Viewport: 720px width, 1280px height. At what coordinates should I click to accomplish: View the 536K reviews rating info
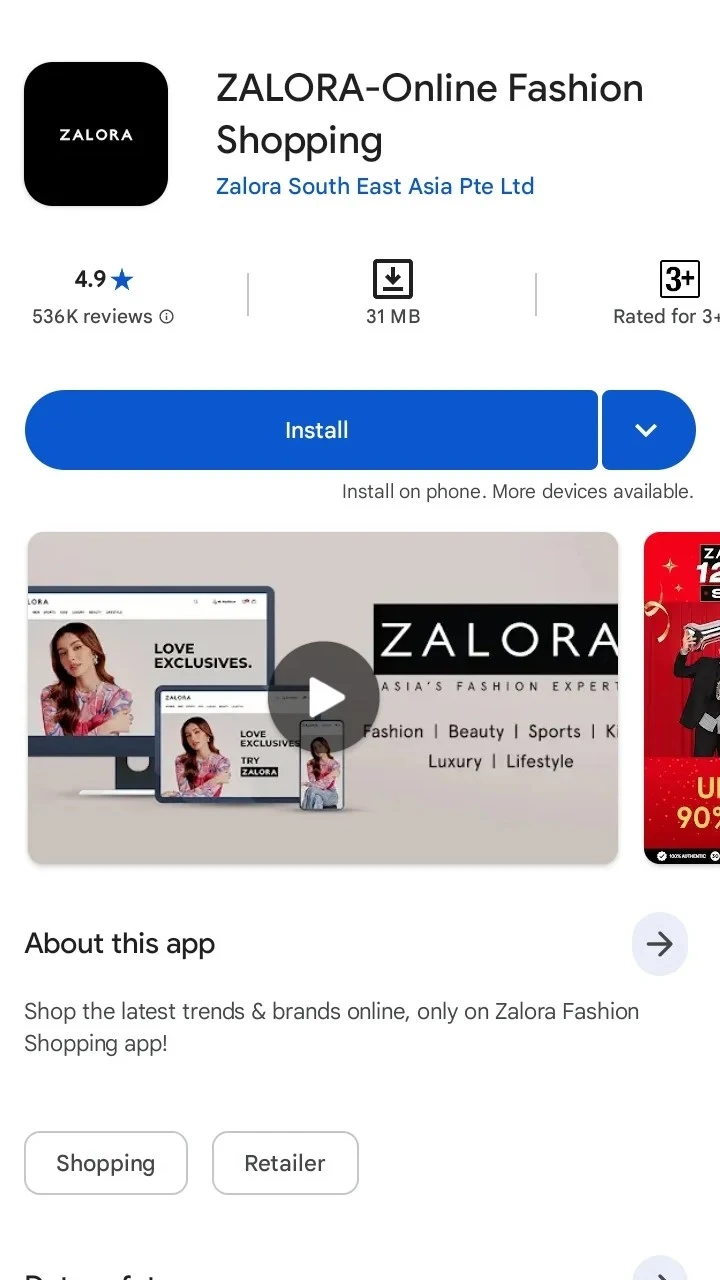tap(103, 316)
